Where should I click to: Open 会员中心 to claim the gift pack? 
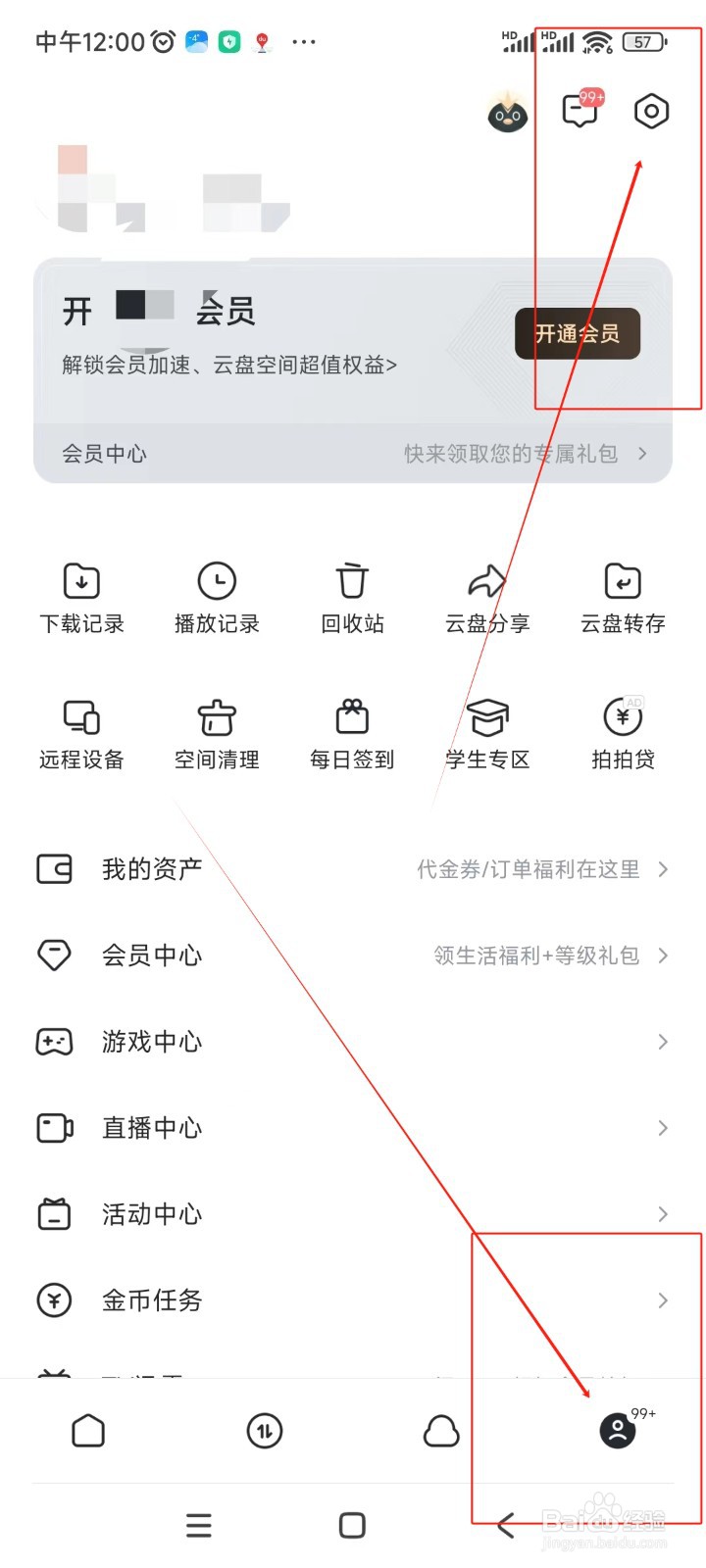[x=353, y=453]
